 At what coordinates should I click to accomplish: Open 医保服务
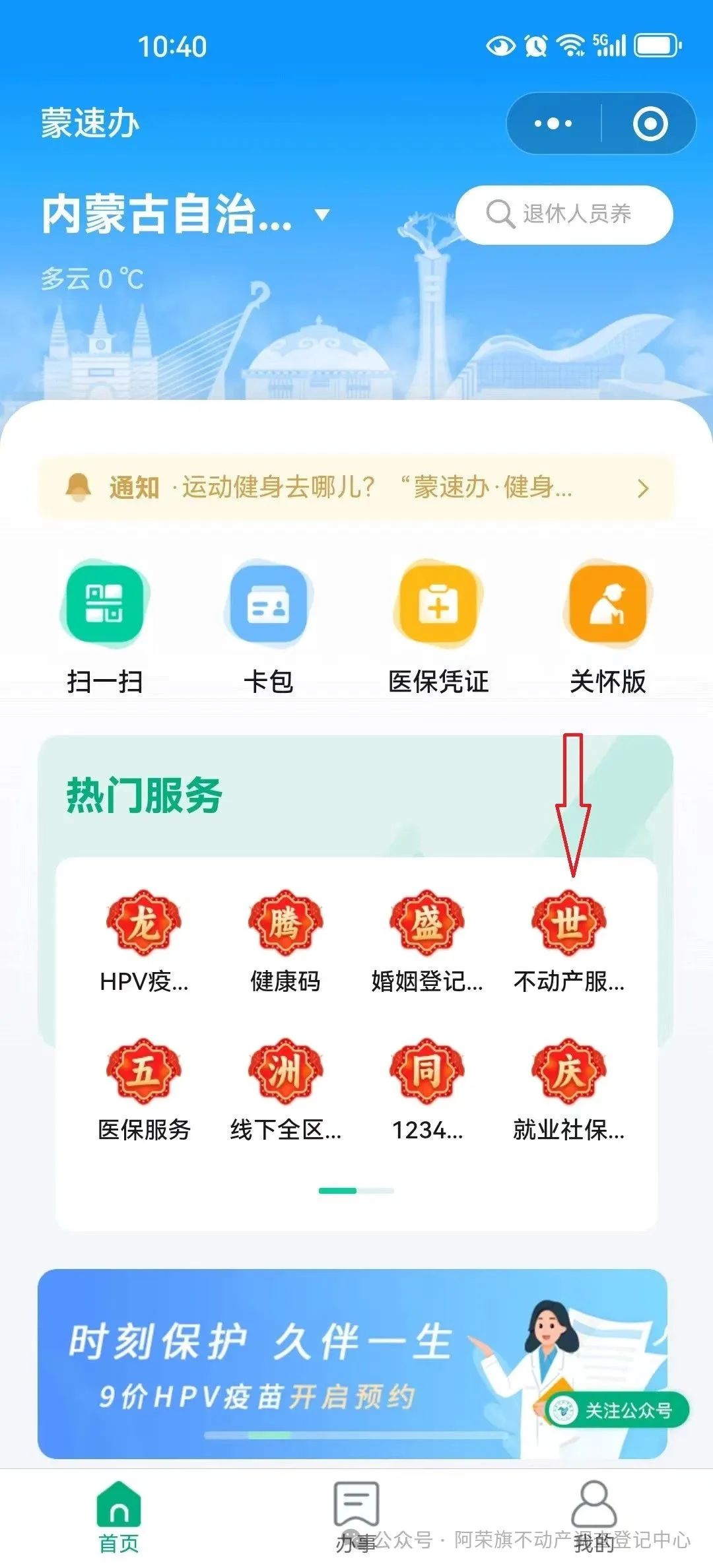click(x=144, y=1090)
